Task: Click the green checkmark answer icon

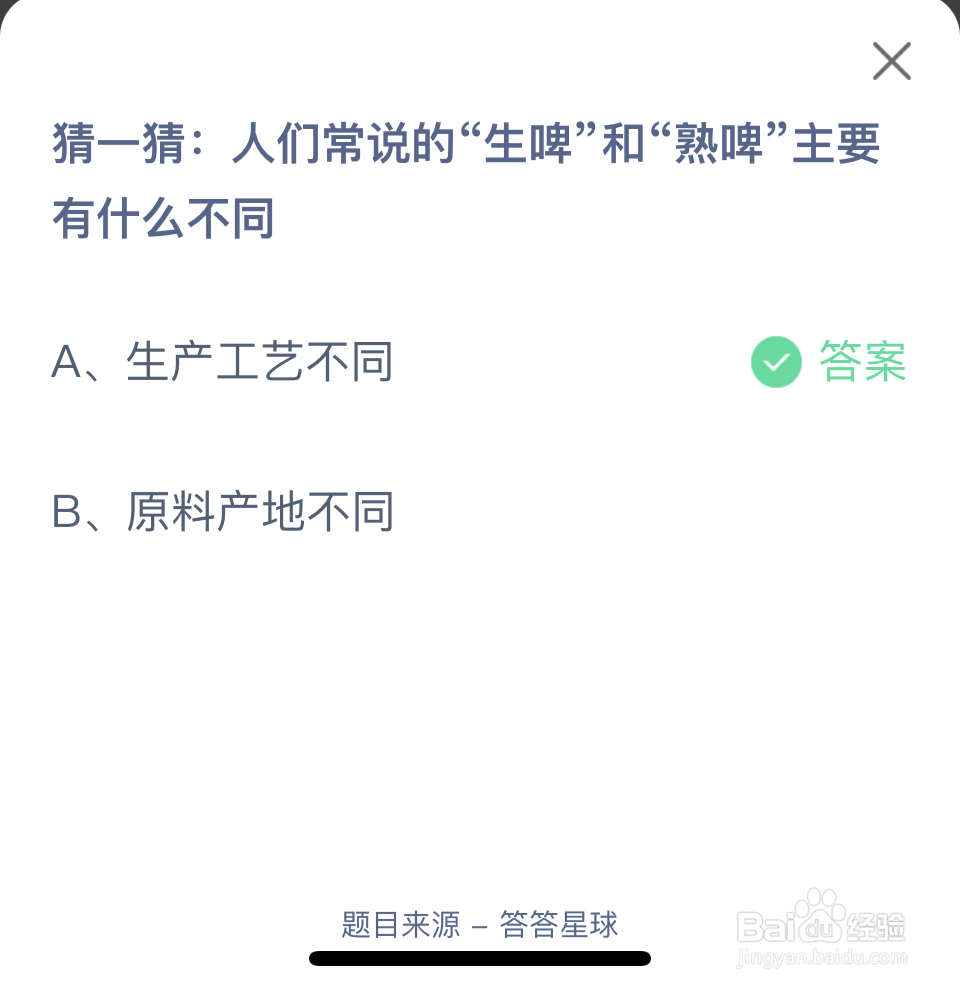Action: coord(776,363)
